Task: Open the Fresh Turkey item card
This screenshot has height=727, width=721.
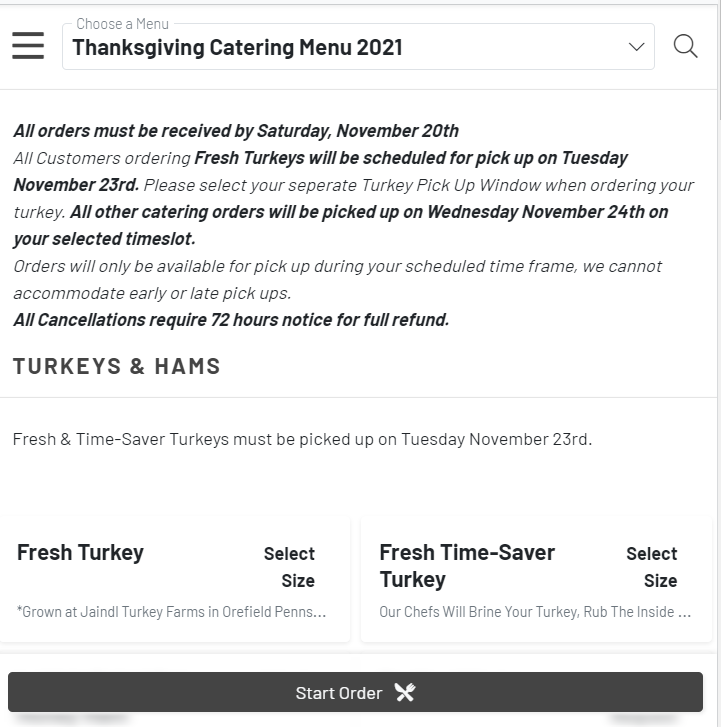Action: [175, 580]
